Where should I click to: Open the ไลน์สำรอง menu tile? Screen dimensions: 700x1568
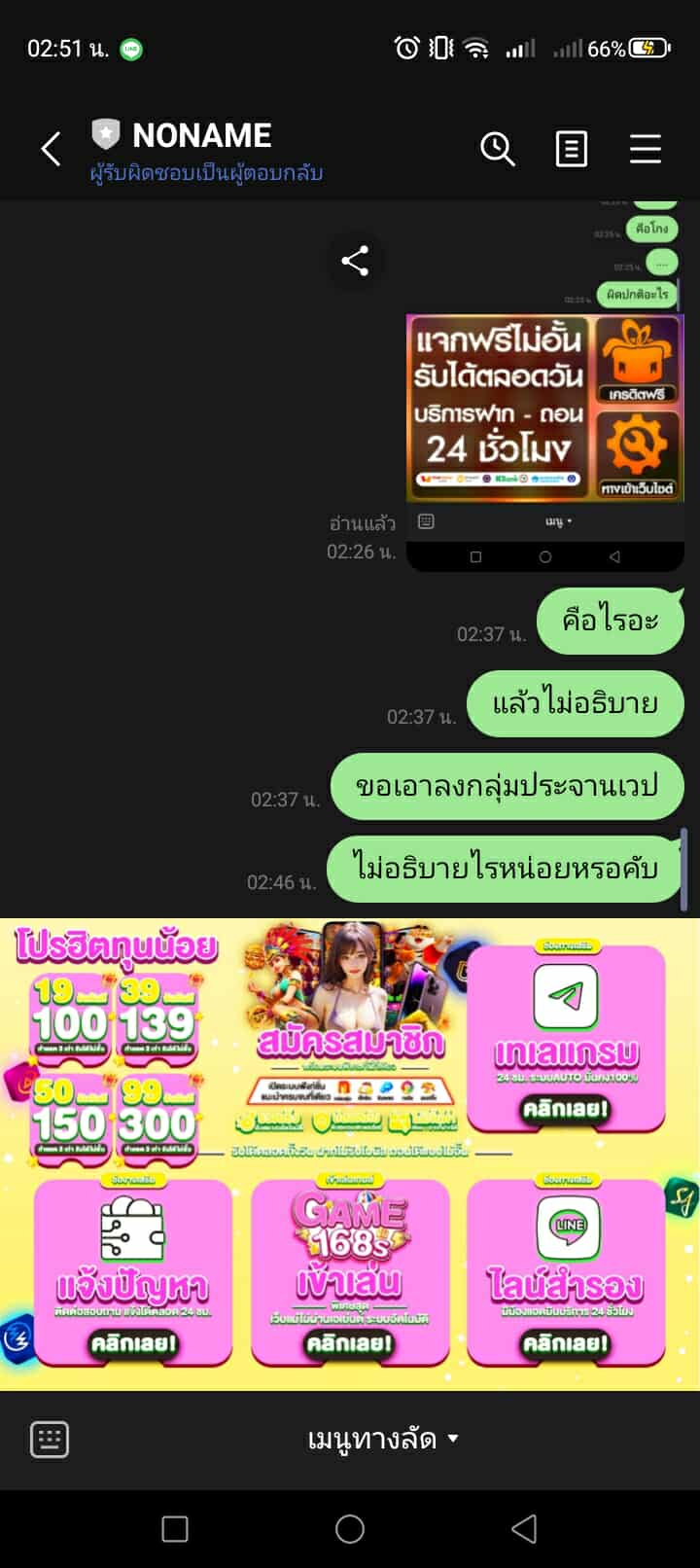click(x=566, y=1270)
